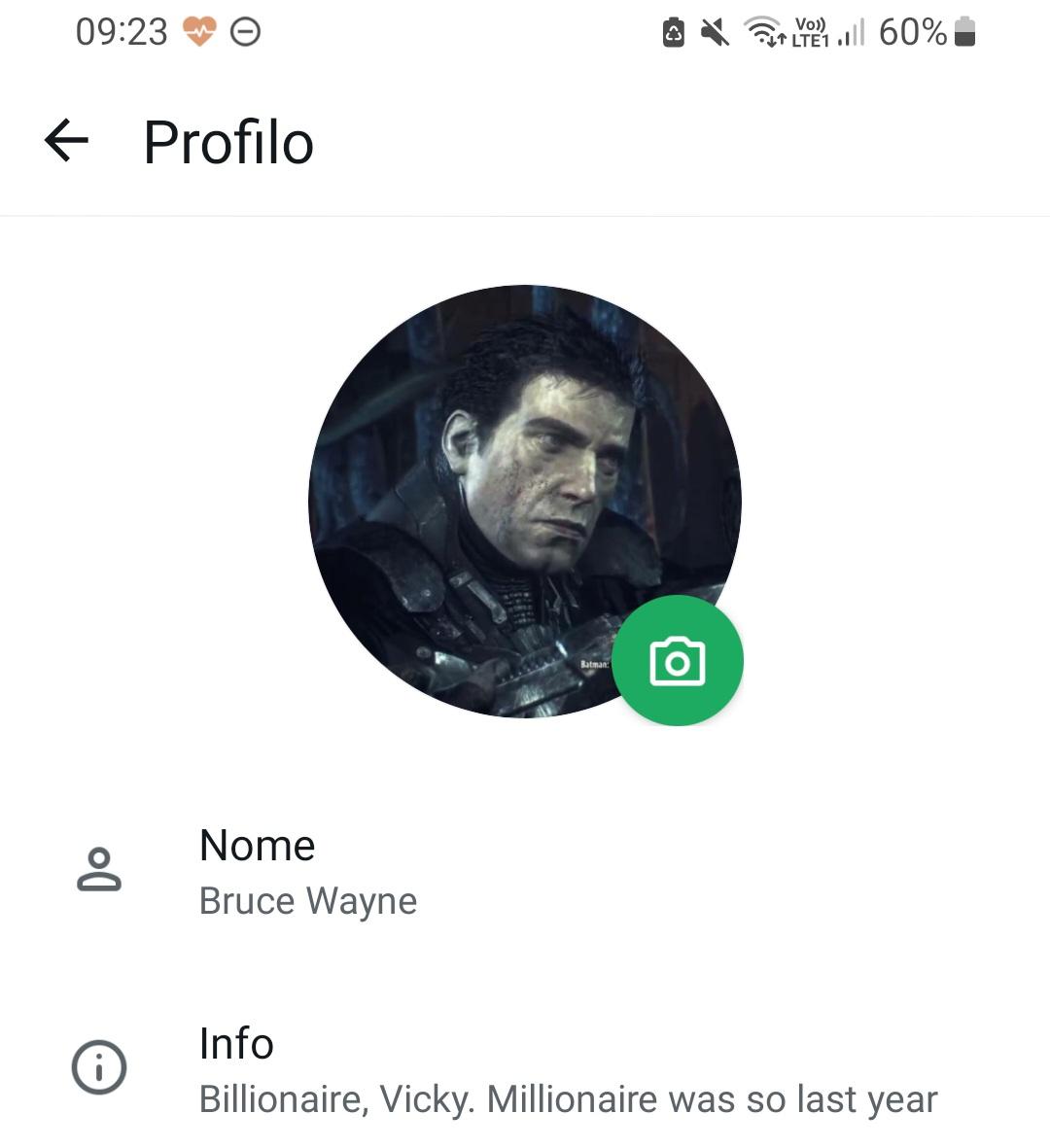The height and width of the screenshot is (1148, 1050).
Task: Go back from the Profilo screen
Action: pos(66,141)
